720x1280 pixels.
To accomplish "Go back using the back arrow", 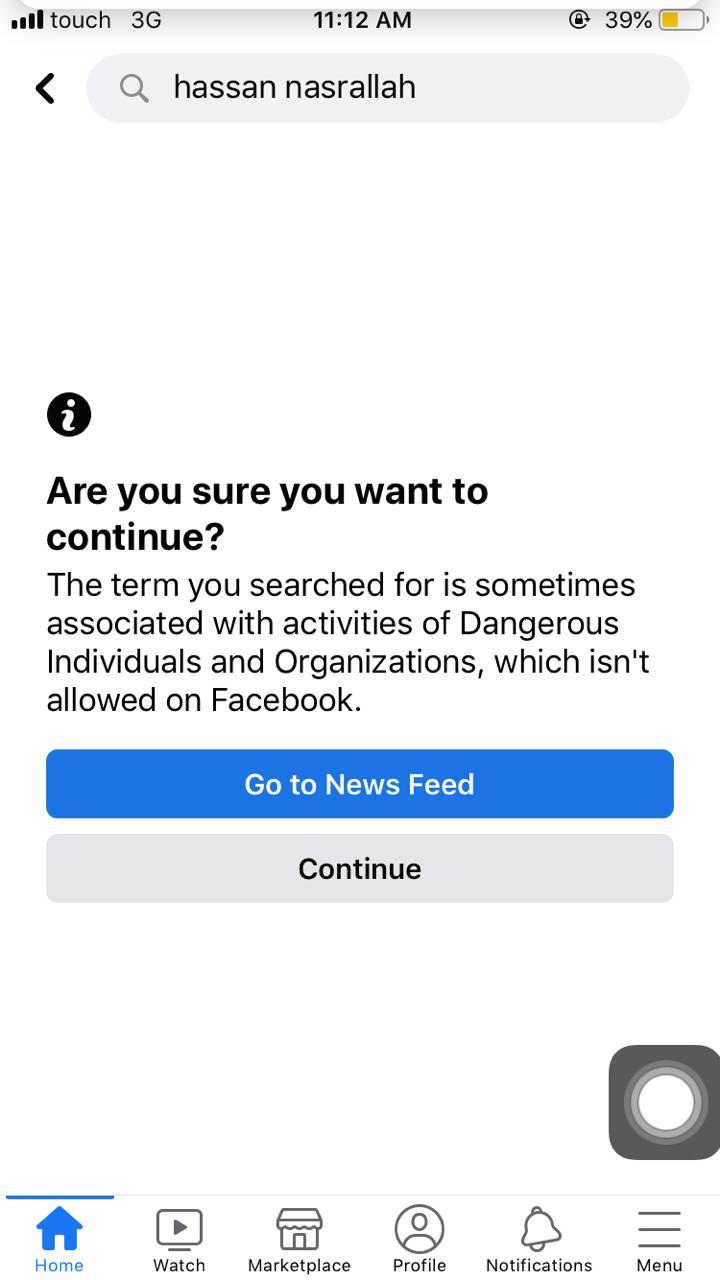I will click(x=45, y=88).
